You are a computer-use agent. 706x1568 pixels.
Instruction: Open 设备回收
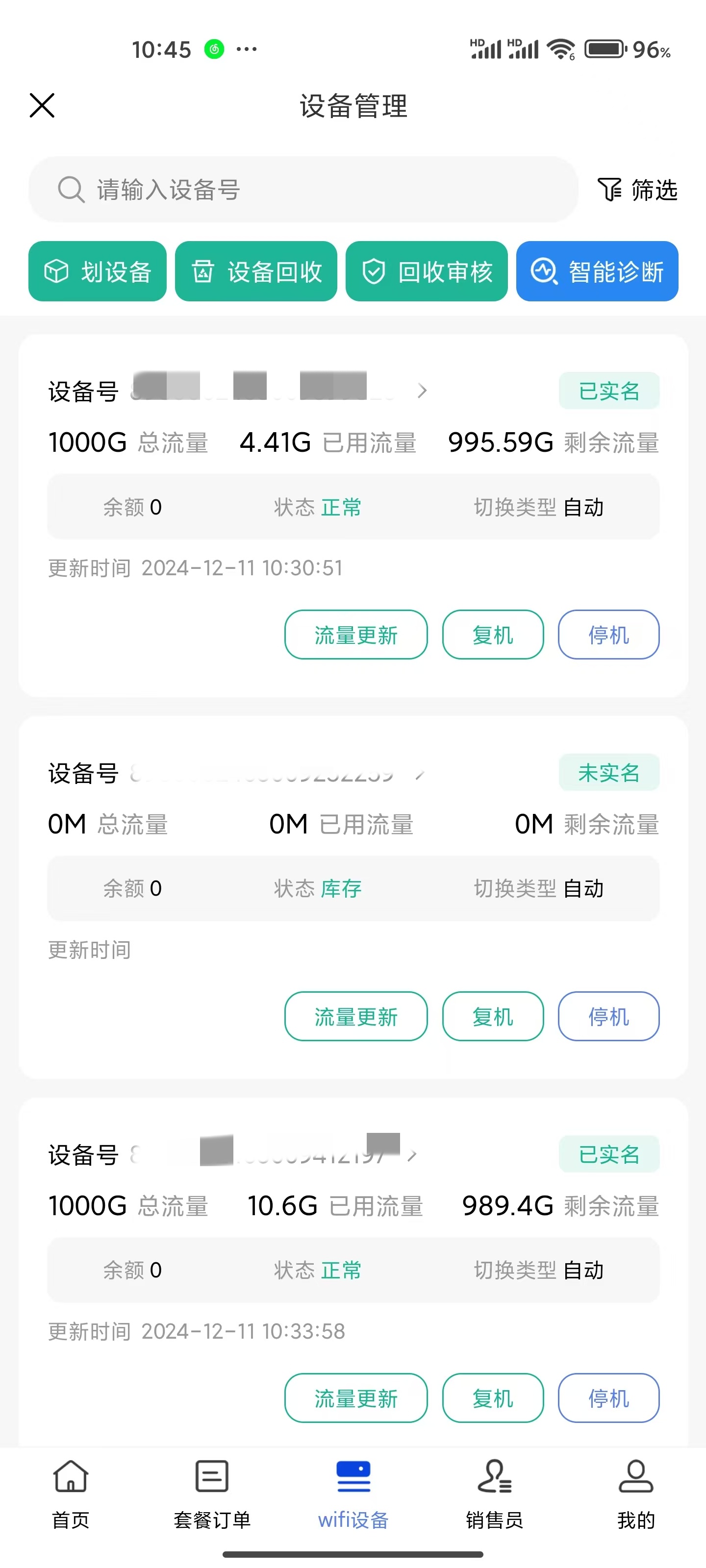point(256,271)
